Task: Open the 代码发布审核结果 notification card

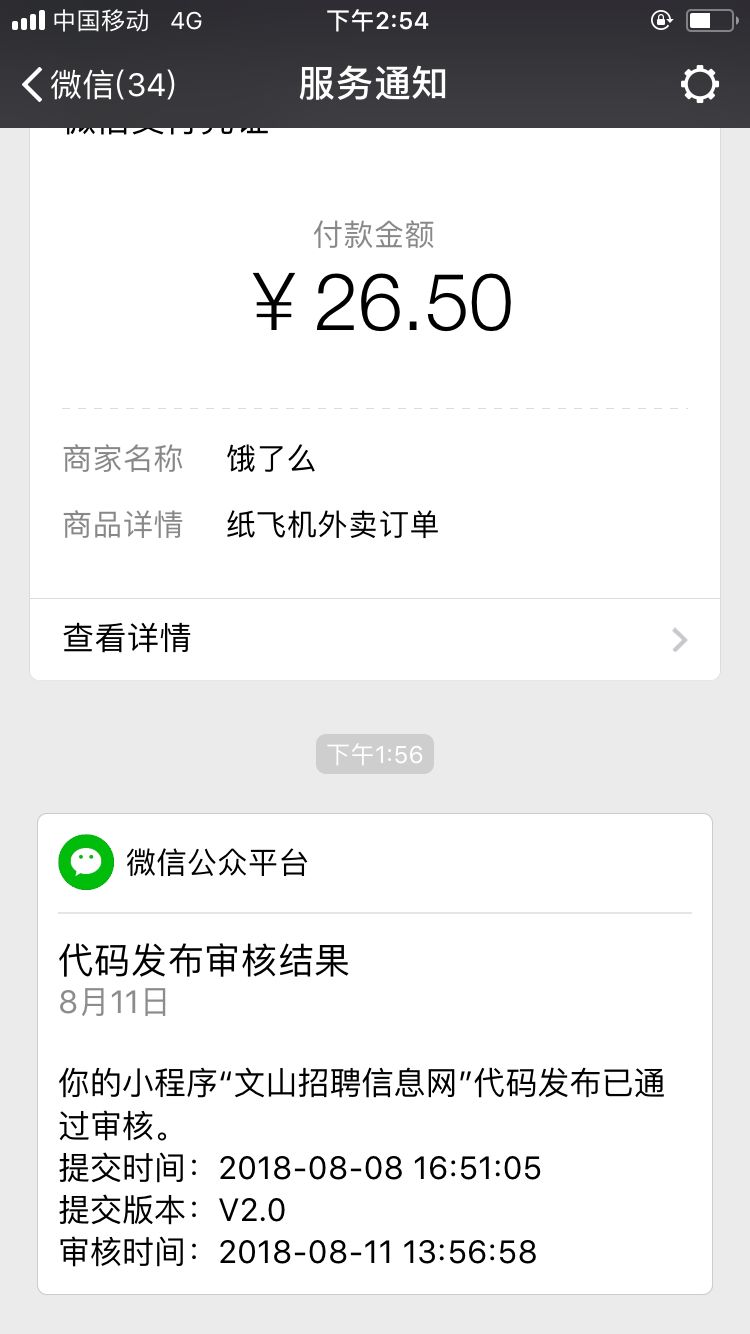Action: point(375,1054)
